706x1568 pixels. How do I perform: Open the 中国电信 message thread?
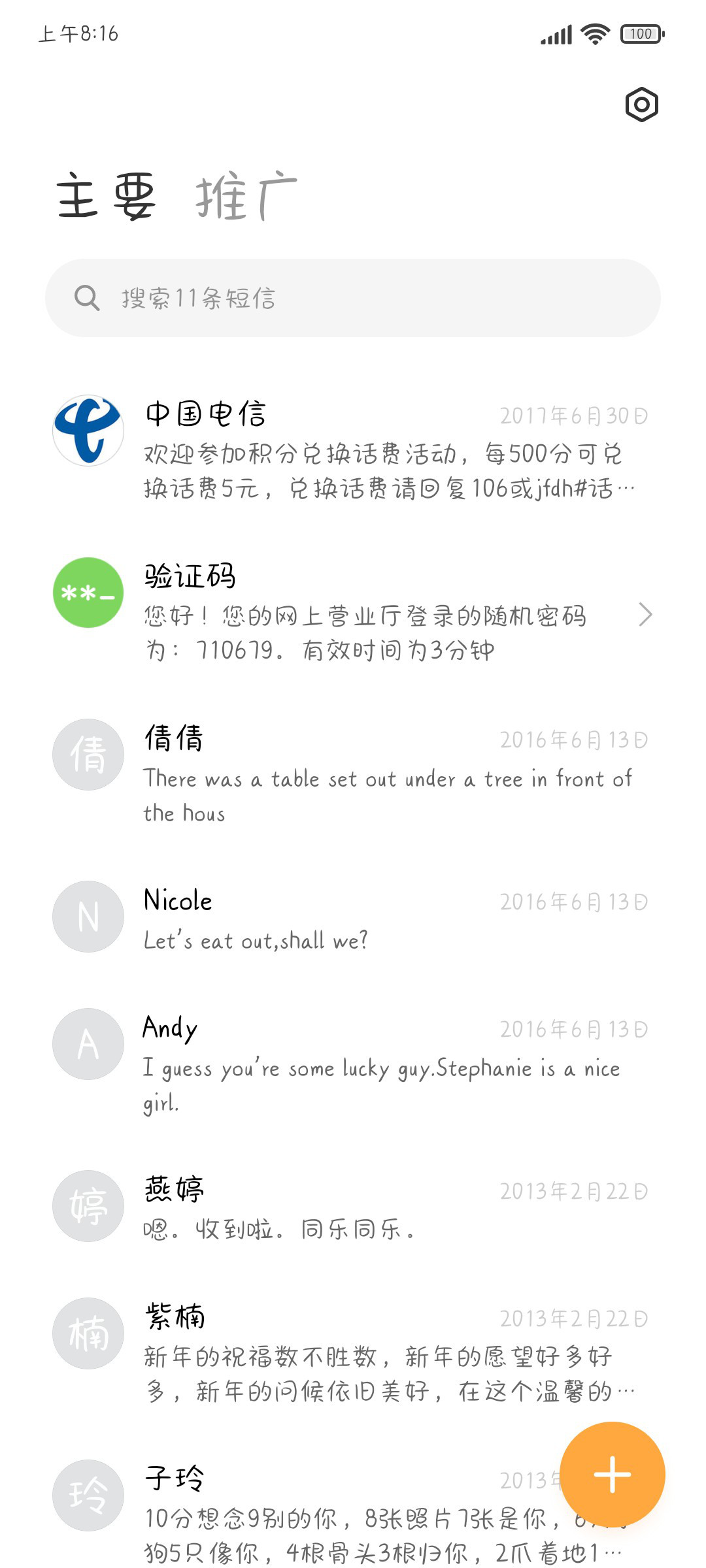[x=353, y=450]
